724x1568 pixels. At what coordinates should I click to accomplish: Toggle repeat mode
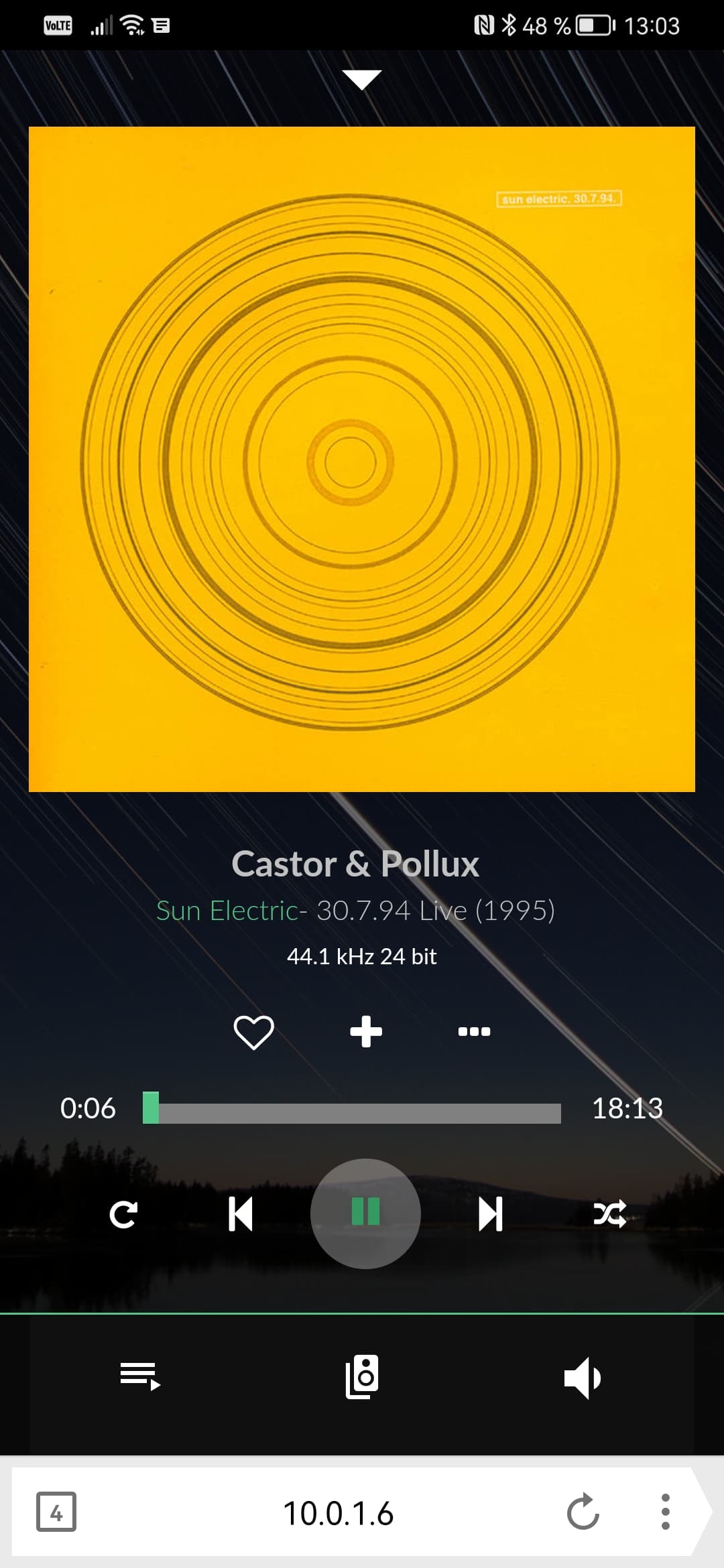point(123,1214)
